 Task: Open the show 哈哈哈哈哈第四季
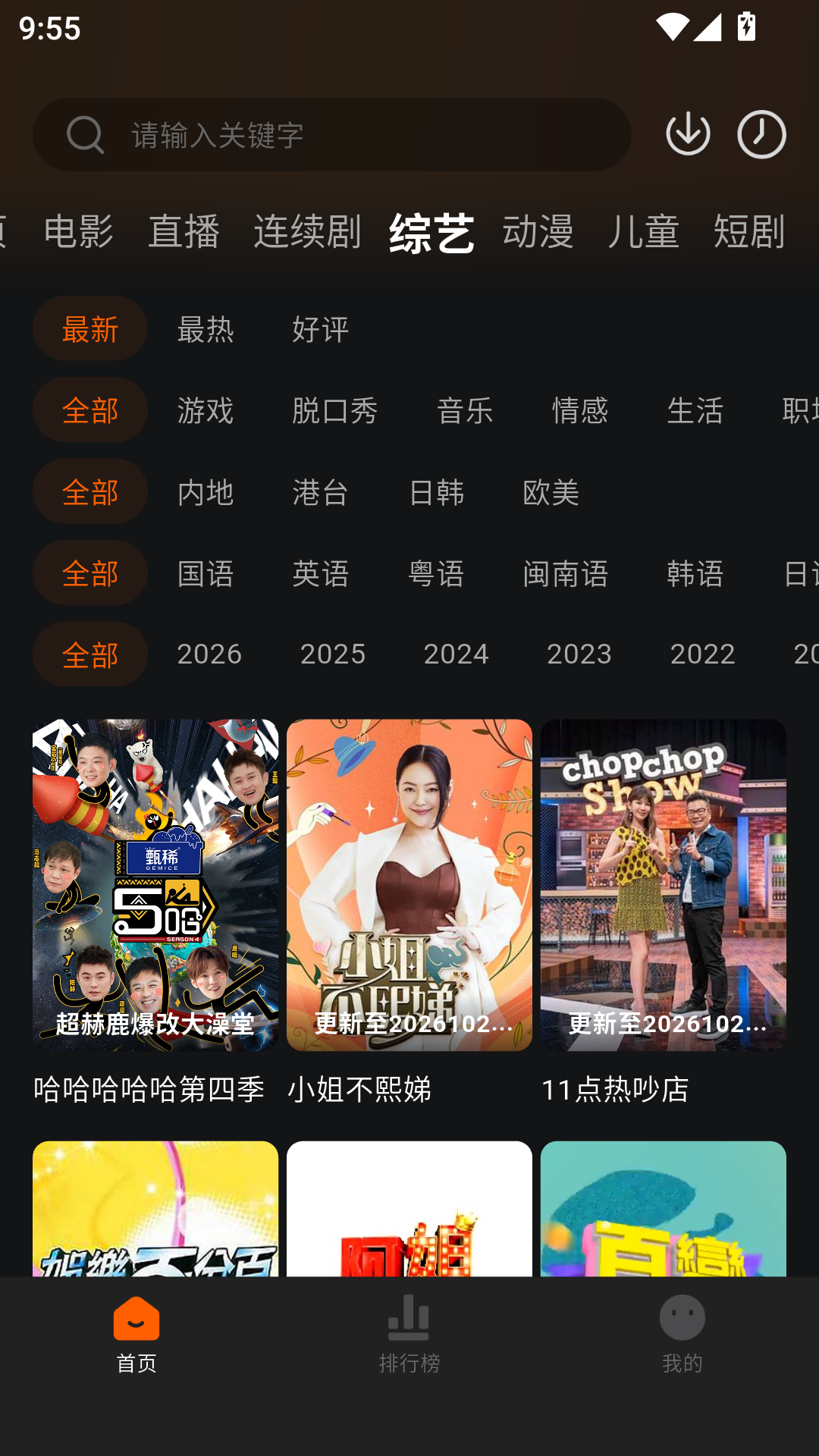click(x=155, y=912)
